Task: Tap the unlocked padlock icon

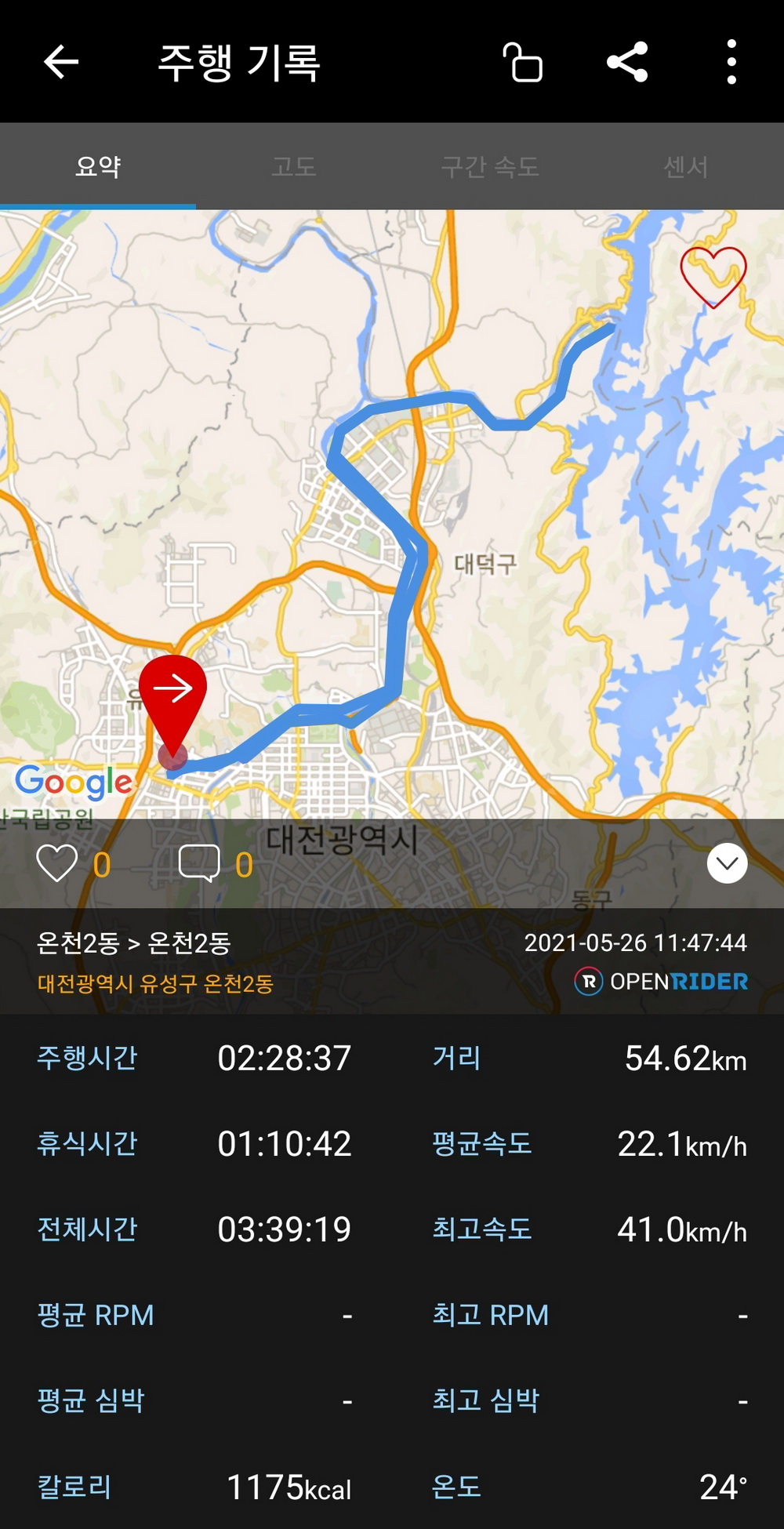Action: click(523, 62)
